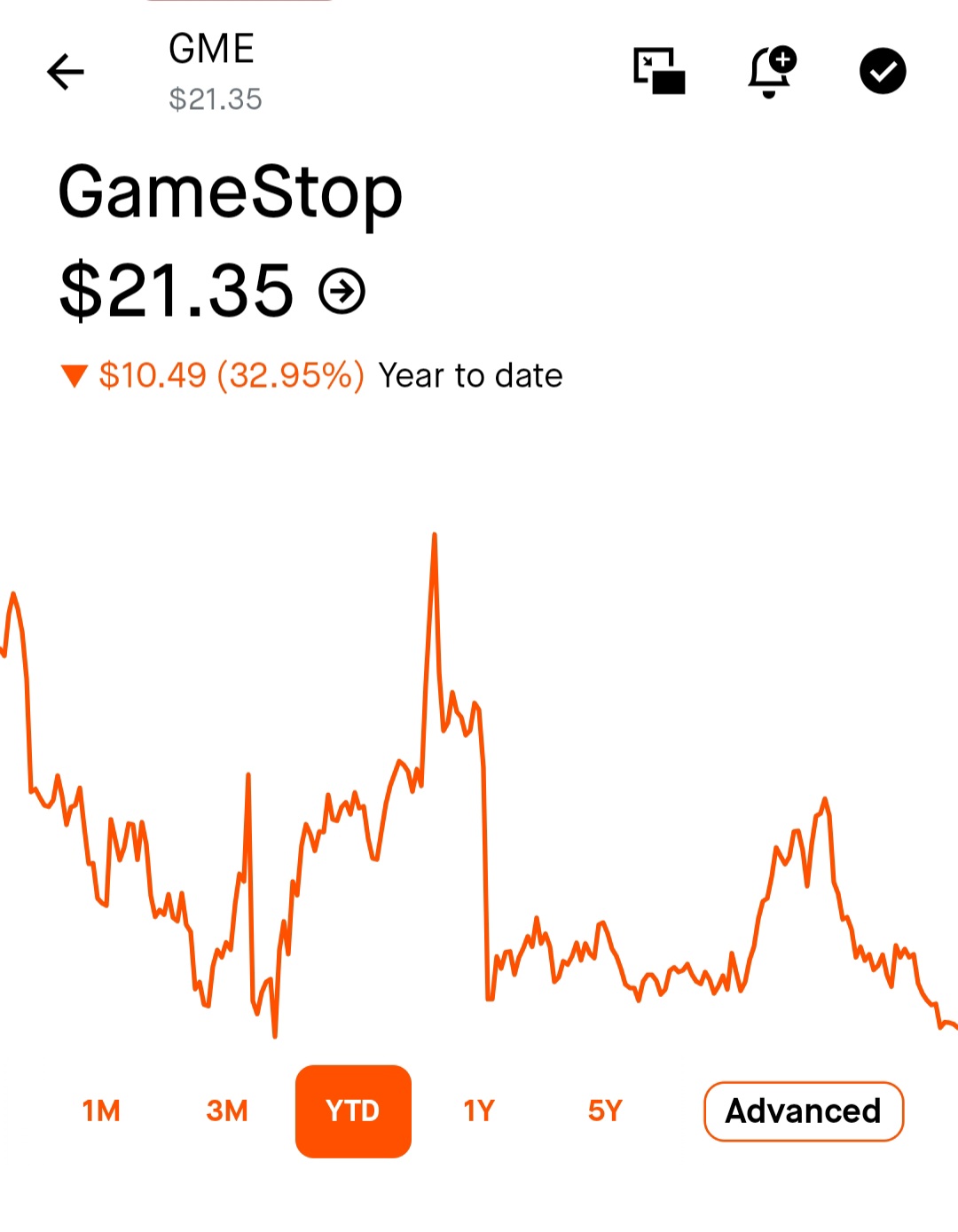Open the arrow next to $21.35 price
This screenshot has width=958, height=1232.
342,291
